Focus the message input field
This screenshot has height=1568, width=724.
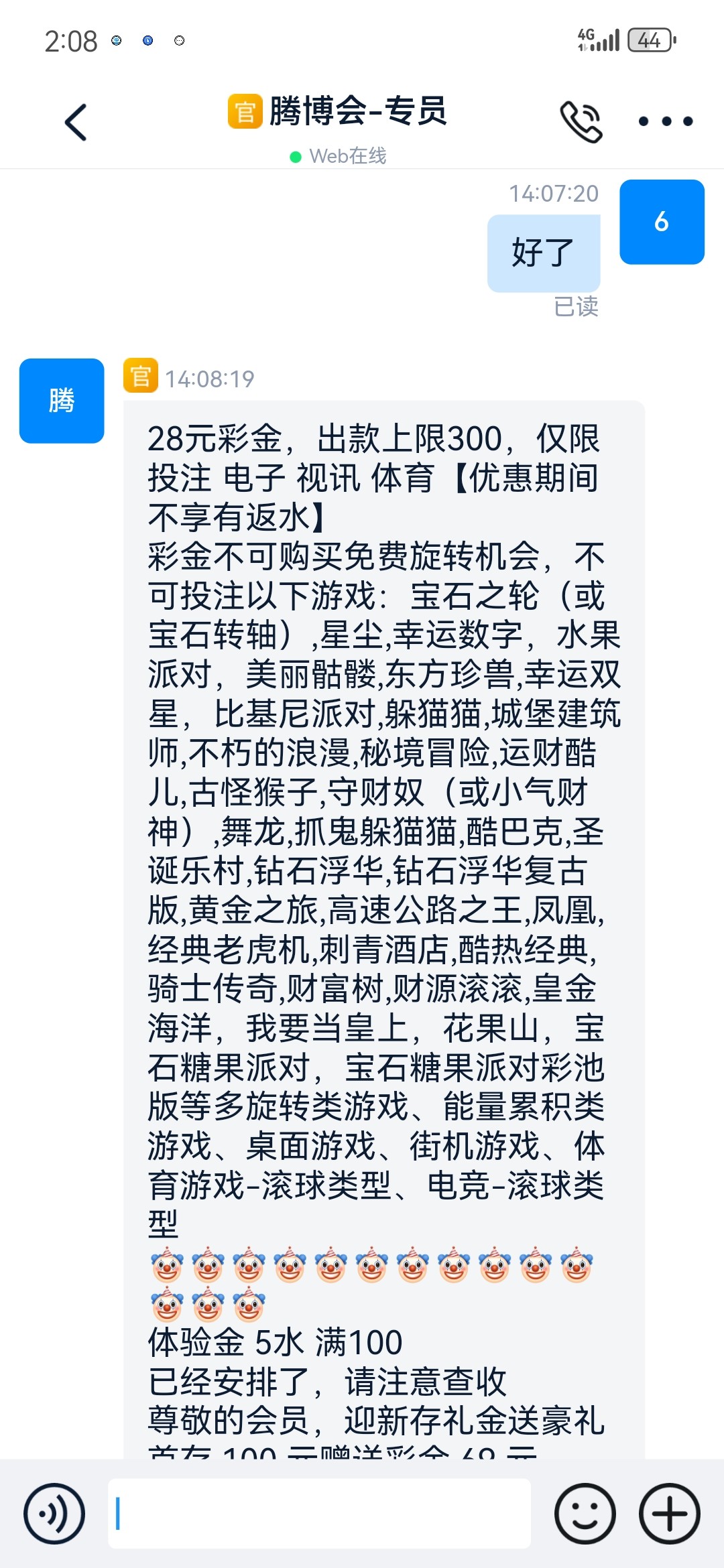(x=319, y=1514)
